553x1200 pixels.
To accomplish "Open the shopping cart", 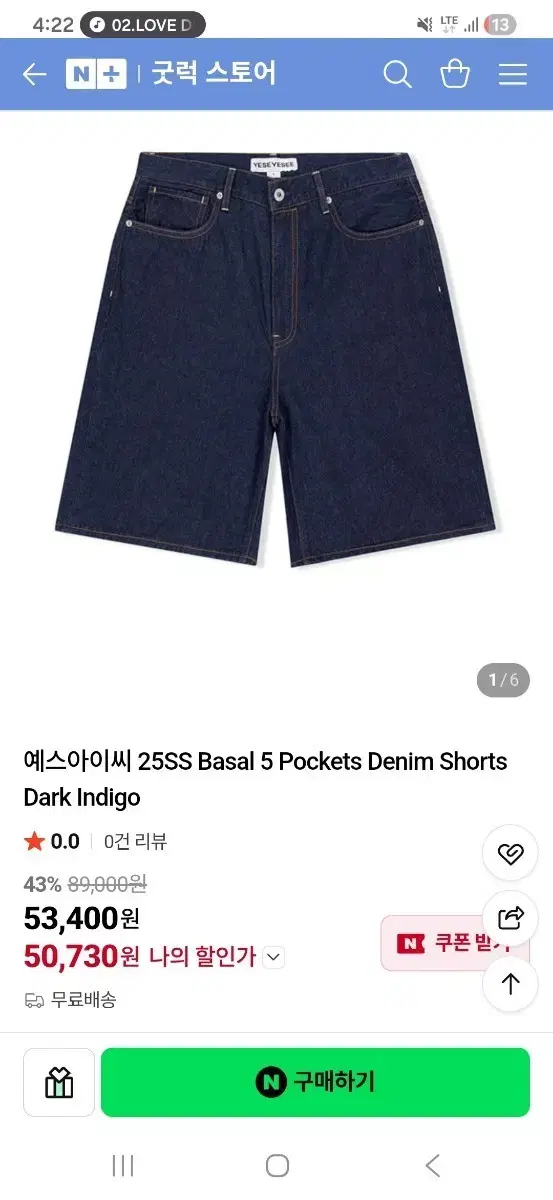I will click(x=455, y=74).
